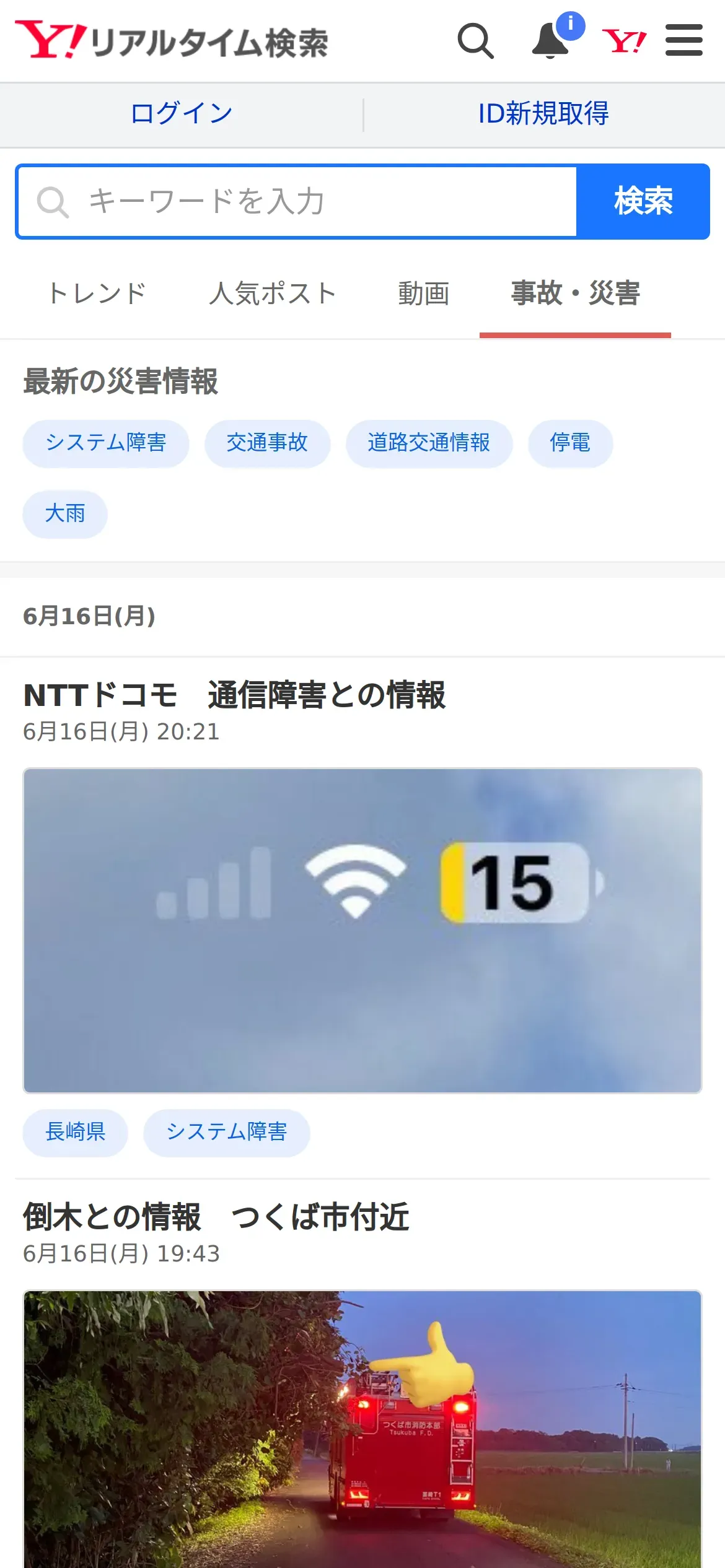
Task: Focus the キーワードを入力 search field
Action: 297,202
